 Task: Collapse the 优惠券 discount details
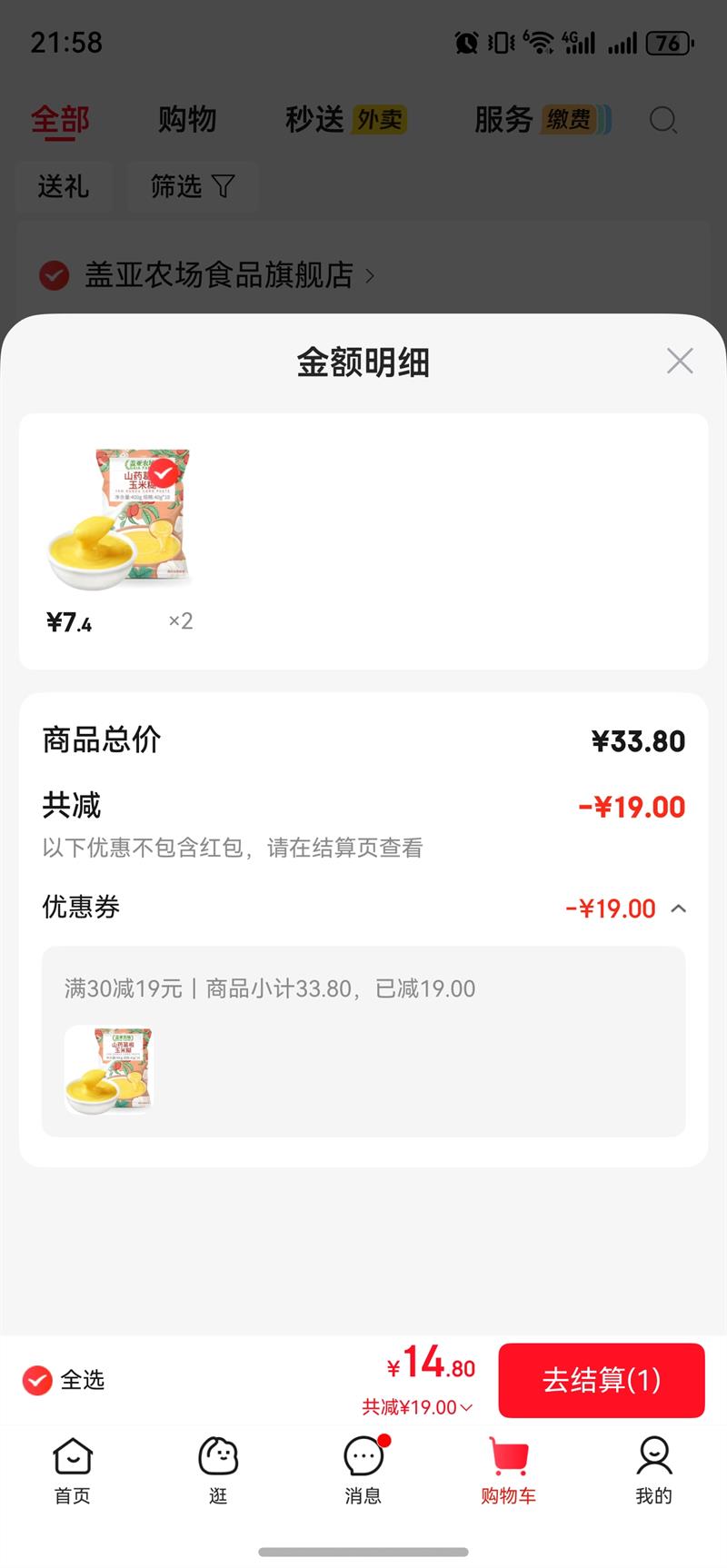click(x=678, y=908)
